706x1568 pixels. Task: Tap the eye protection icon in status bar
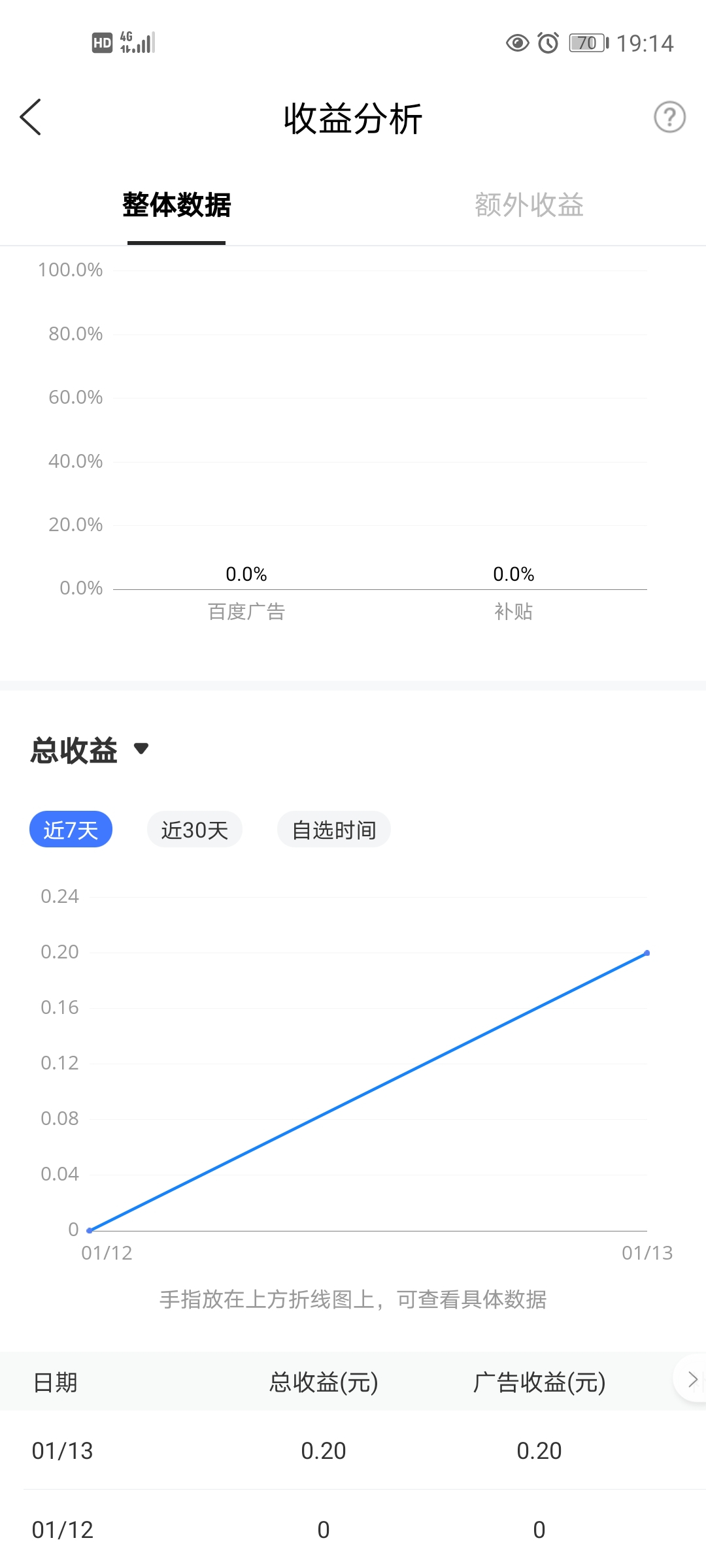[x=516, y=43]
